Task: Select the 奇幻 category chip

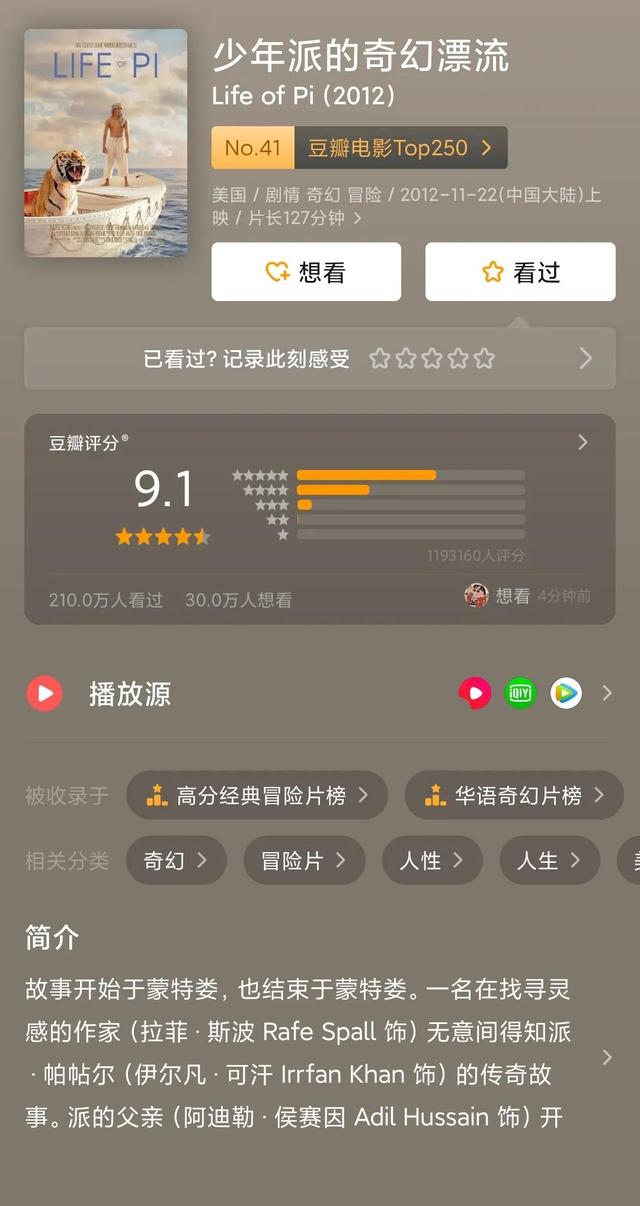Action: (176, 860)
